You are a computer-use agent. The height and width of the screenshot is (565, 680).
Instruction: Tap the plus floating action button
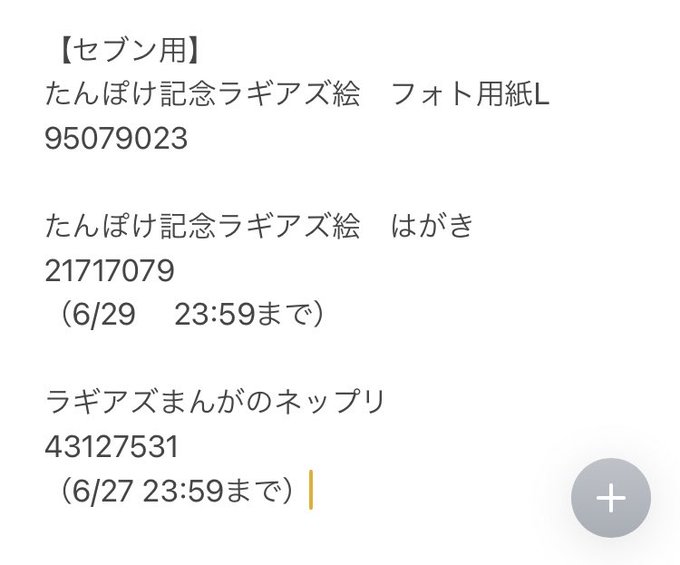(611, 497)
